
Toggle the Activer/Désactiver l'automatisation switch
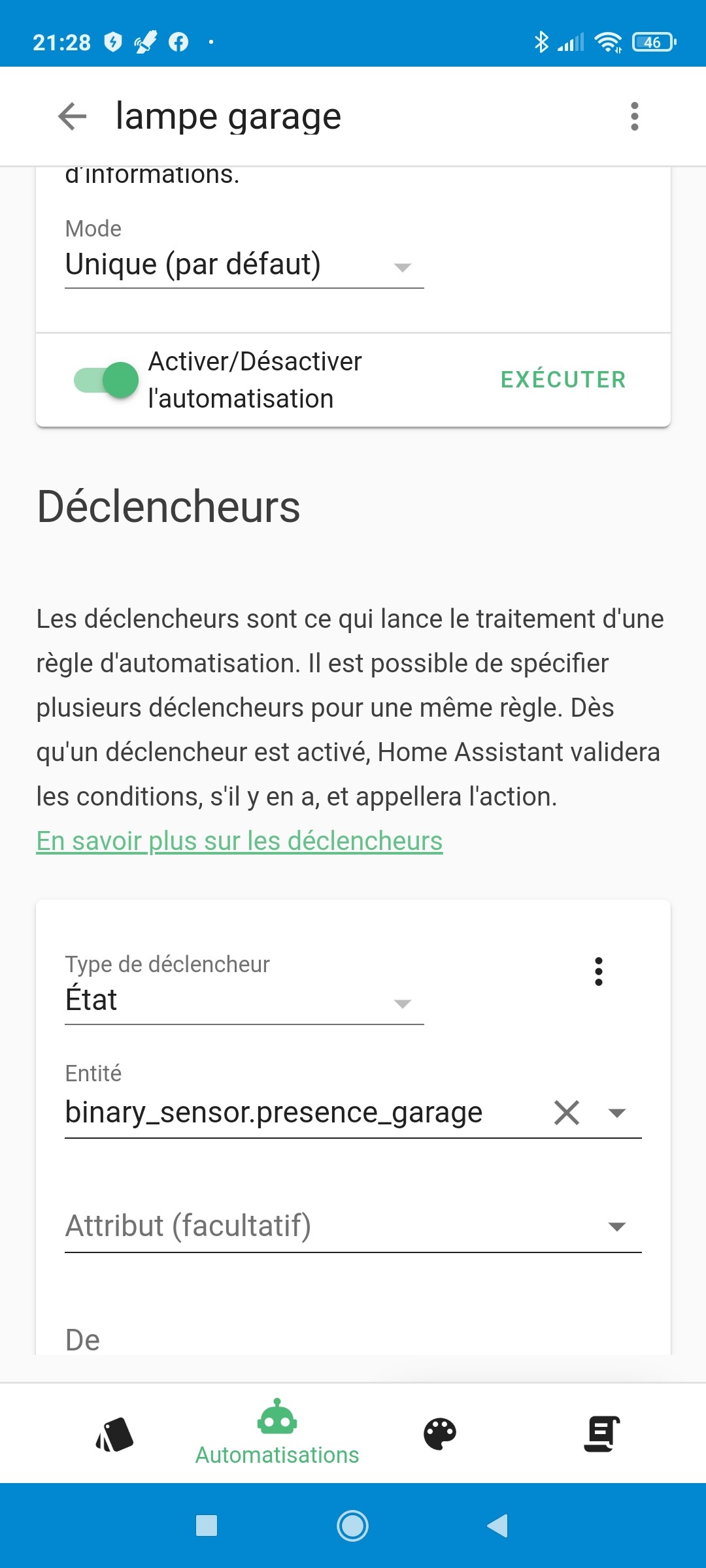pos(106,380)
